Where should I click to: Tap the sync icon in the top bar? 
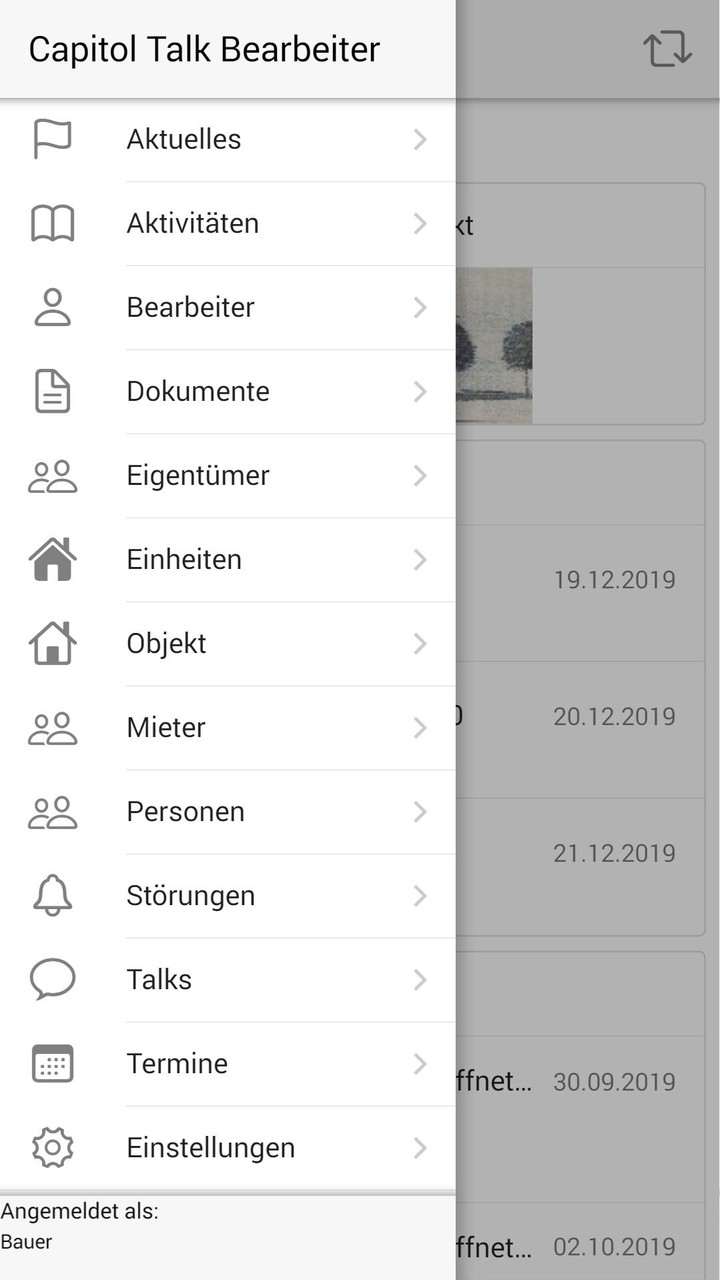click(x=668, y=48)
